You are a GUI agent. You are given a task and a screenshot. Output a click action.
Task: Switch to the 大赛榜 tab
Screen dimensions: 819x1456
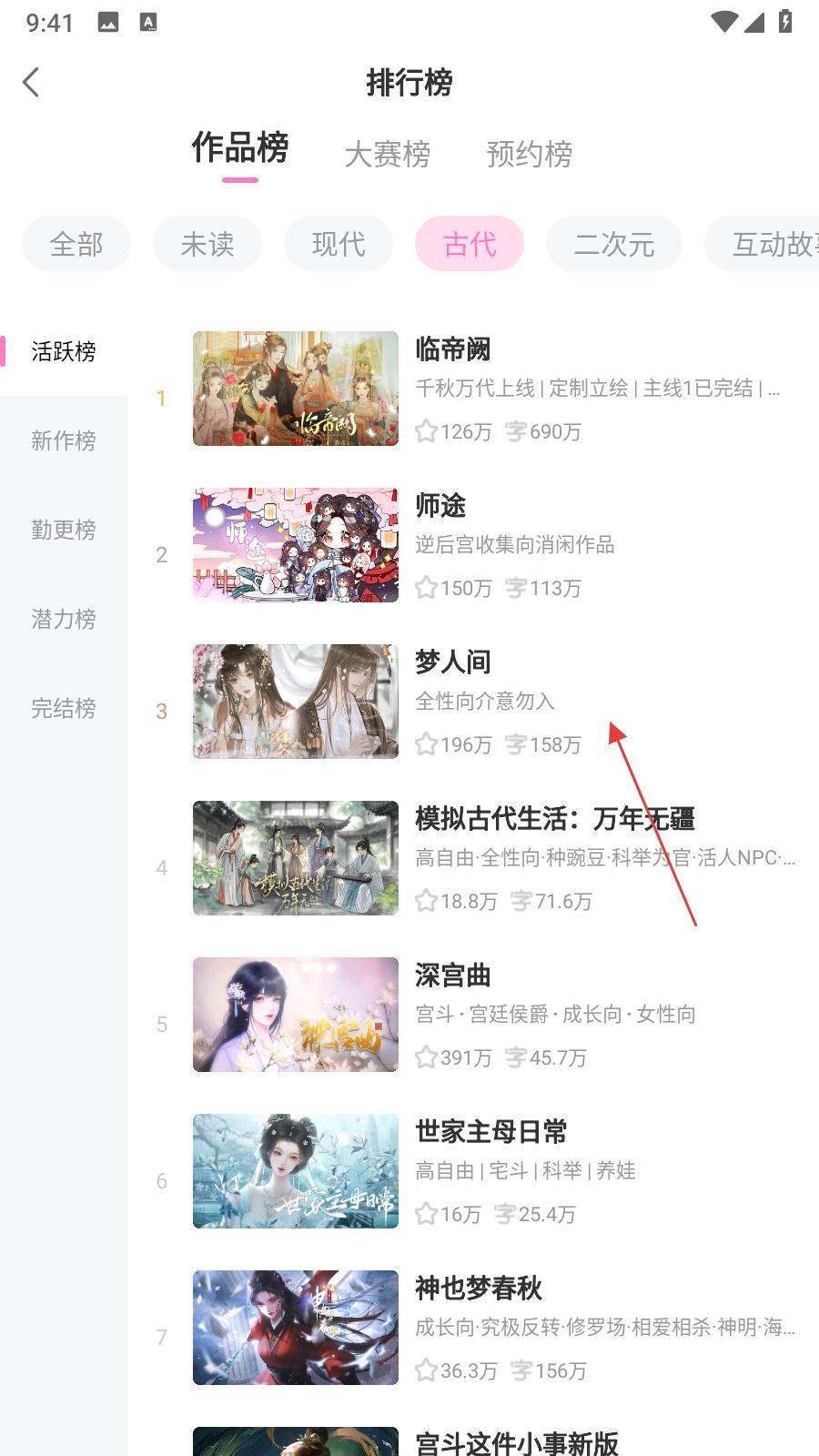tap(387, 154)
